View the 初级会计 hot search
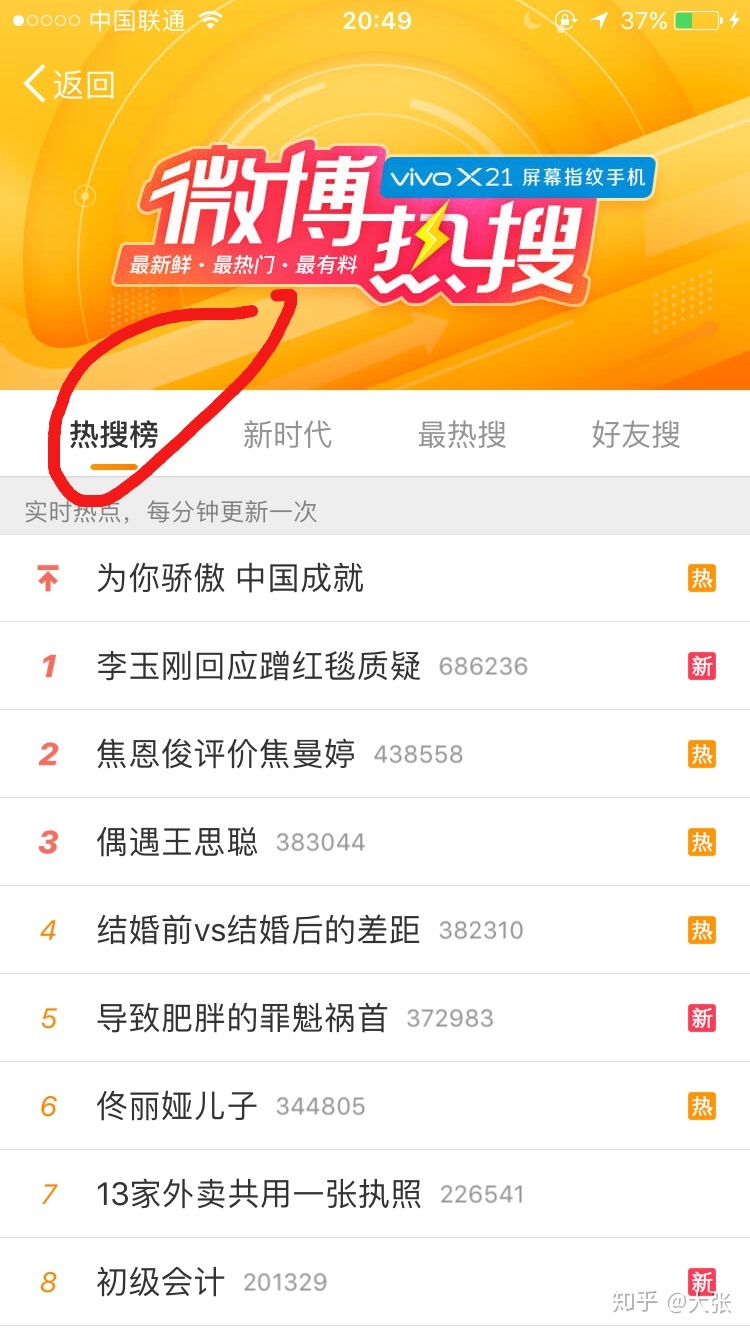Image resolution: width=750 pixels, height=1334 pixels. coord(161,1282)
